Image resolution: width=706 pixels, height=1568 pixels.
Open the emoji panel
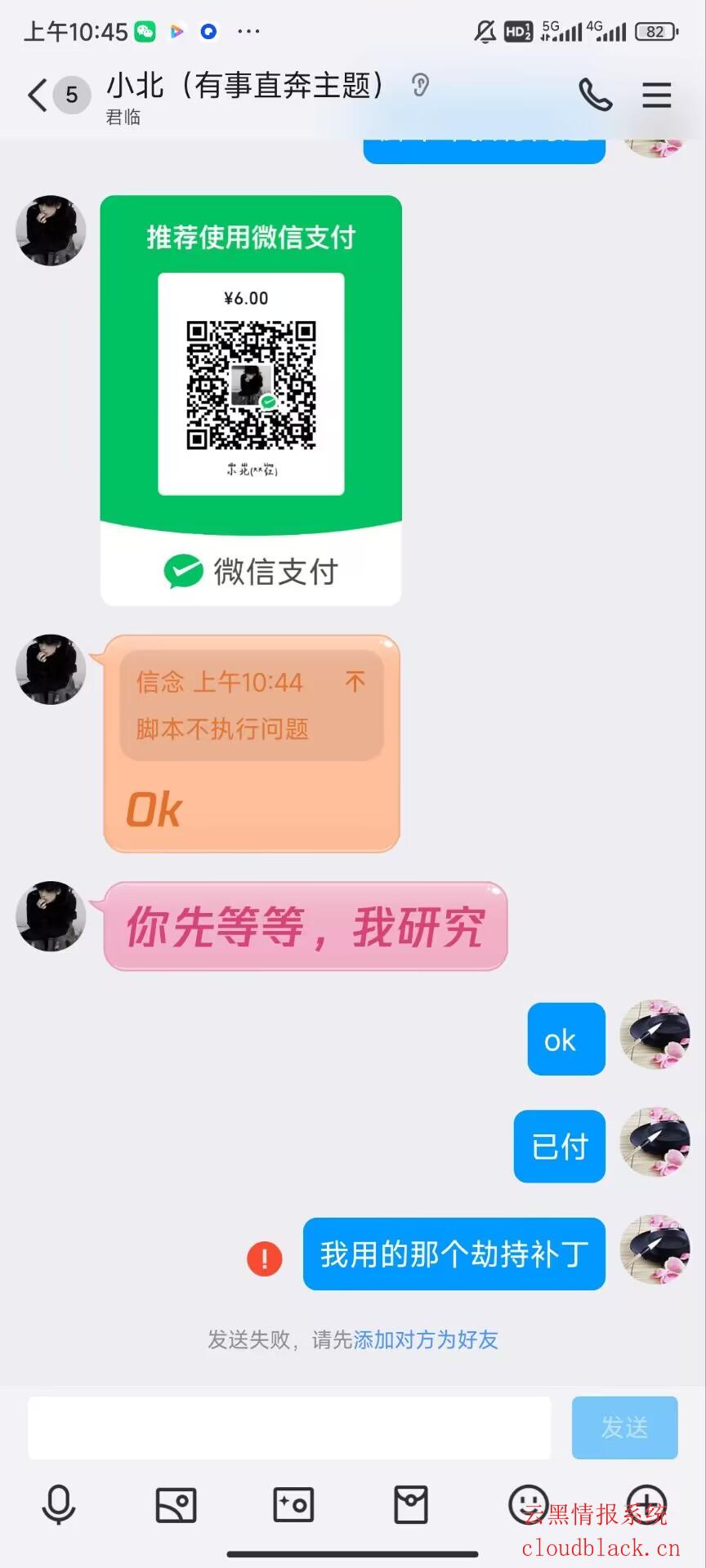click(x=528, y=1504)
